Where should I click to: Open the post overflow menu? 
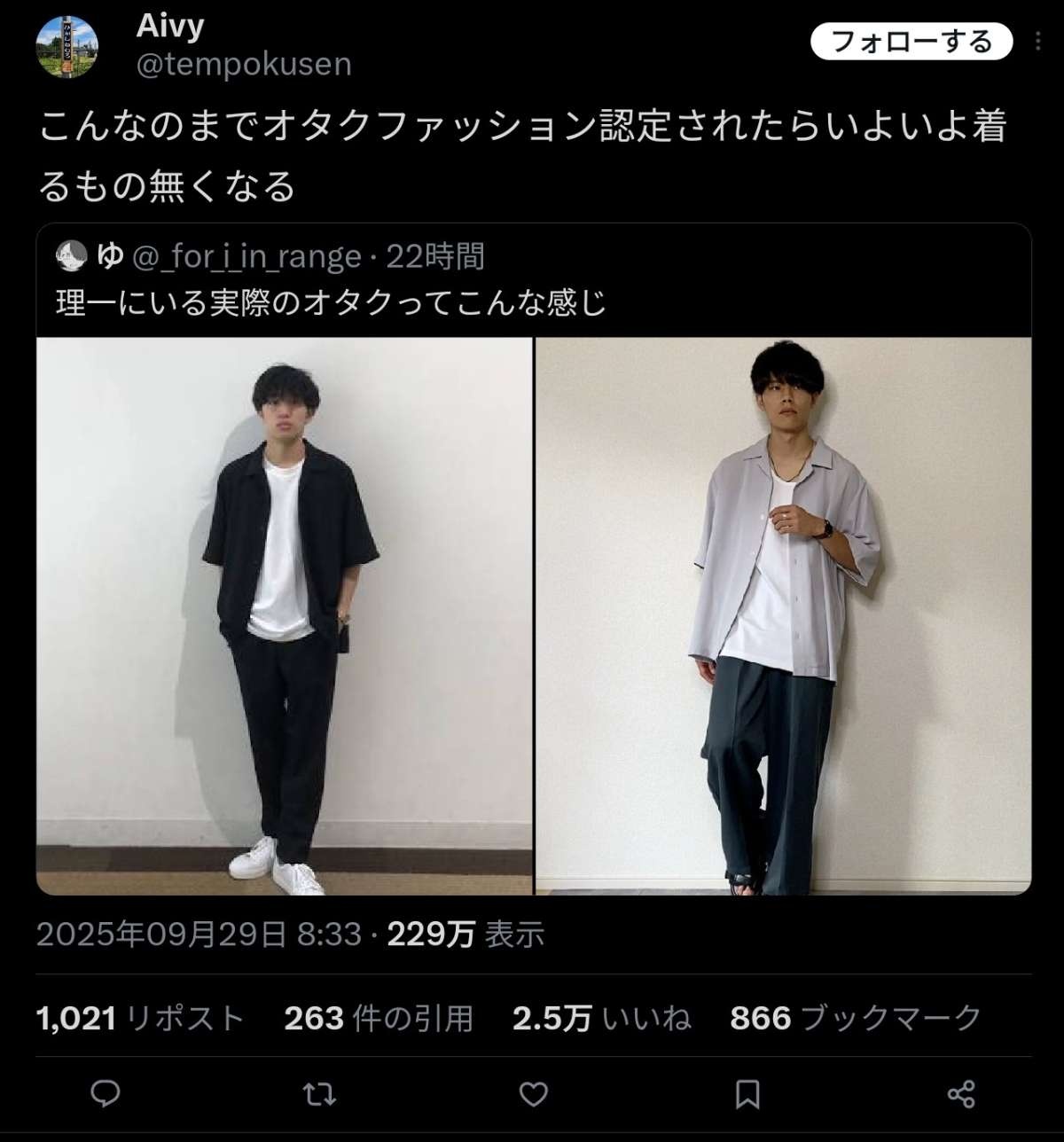tap(1038, 42)
